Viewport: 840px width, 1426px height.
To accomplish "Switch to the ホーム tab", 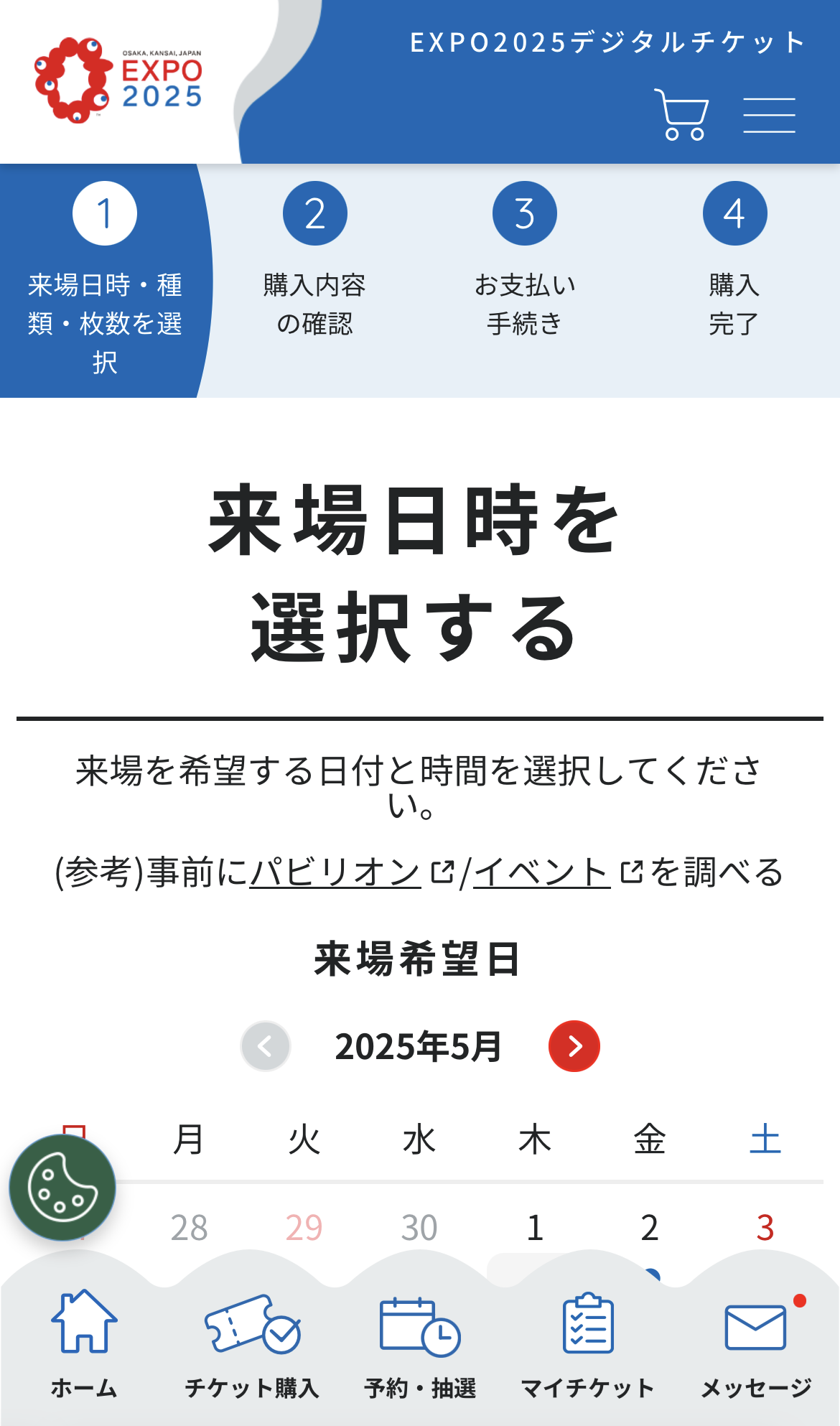I will 84,1344.
